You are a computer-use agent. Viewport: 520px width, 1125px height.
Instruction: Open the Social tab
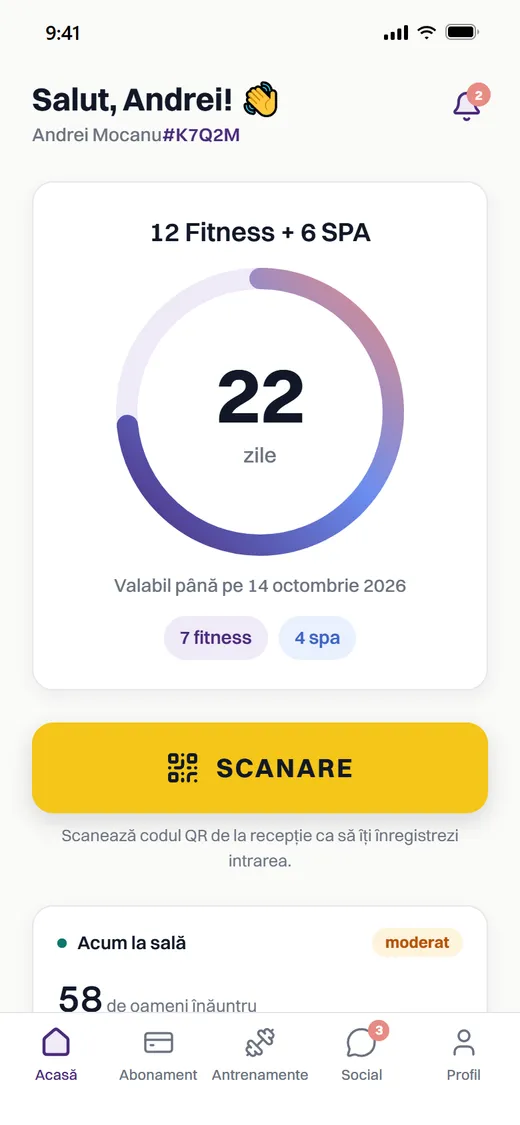click(361, 1055)
